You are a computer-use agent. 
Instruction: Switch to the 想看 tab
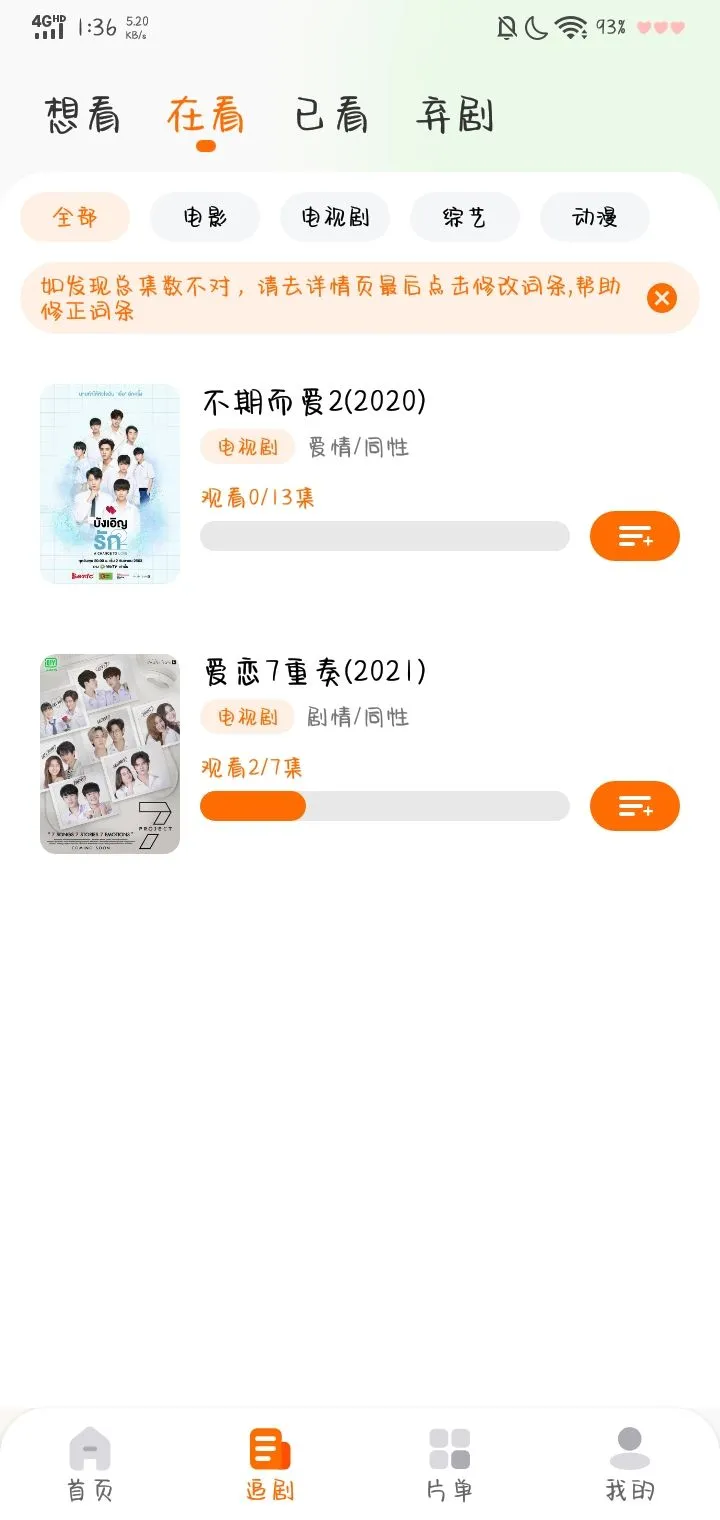coord(83,116)
